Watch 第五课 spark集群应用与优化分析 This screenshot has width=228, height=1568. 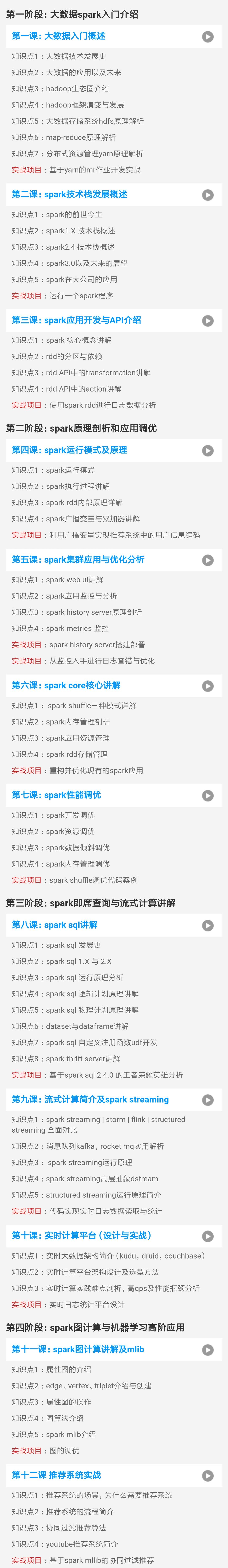click(208, 560)
